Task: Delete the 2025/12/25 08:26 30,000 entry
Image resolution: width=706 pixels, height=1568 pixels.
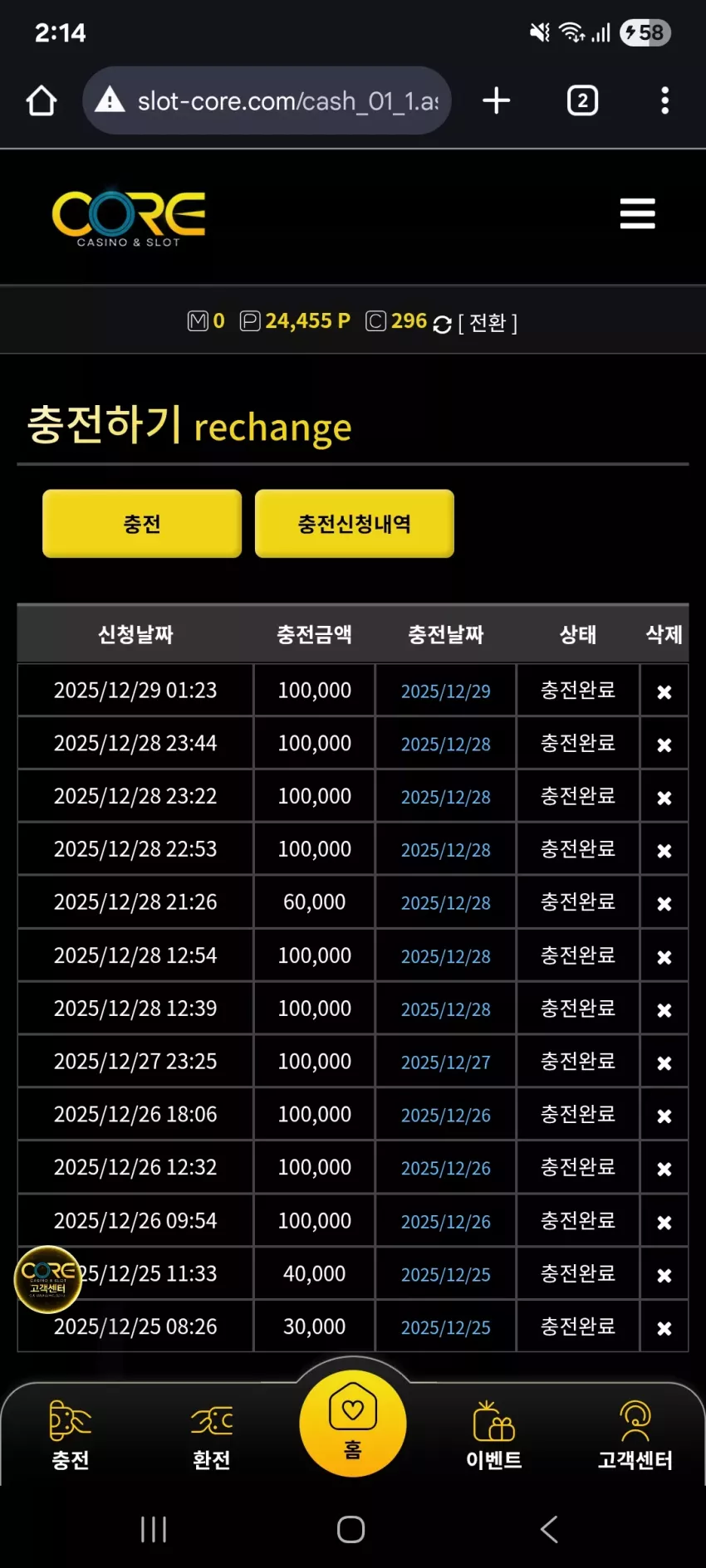Action: 664,1328
